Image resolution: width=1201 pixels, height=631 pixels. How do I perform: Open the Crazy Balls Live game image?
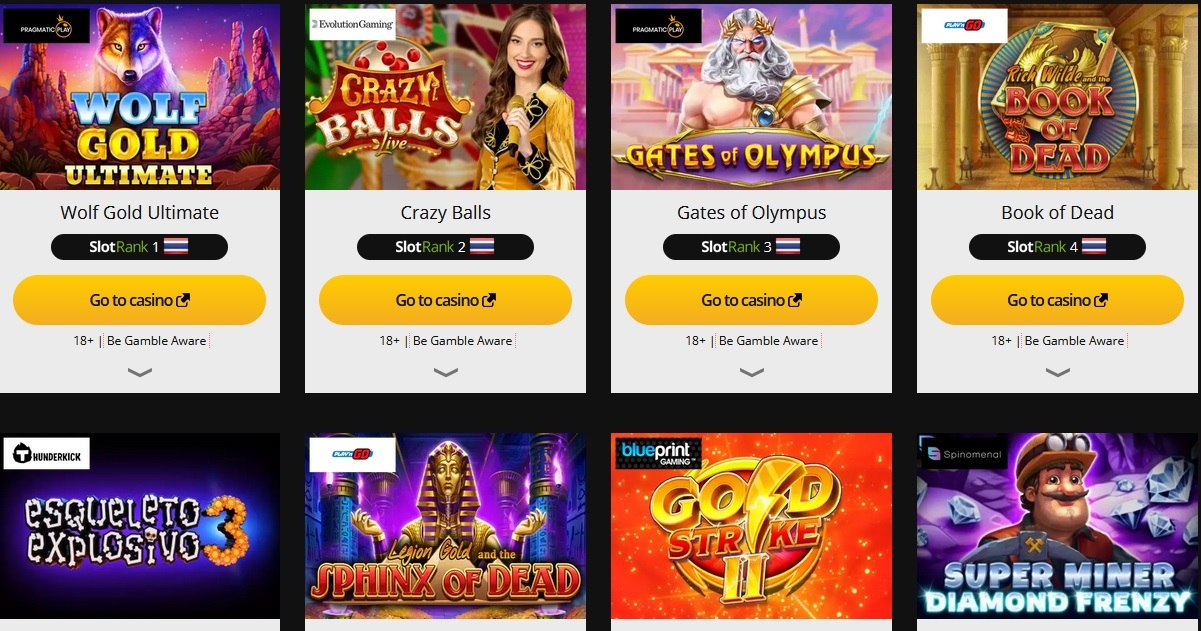point(445,97)
